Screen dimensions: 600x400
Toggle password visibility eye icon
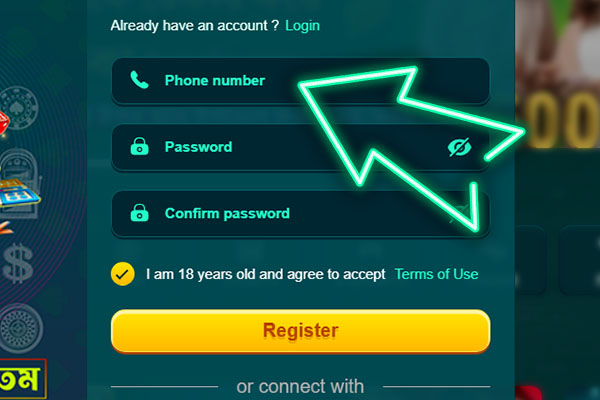pos(459,148)
